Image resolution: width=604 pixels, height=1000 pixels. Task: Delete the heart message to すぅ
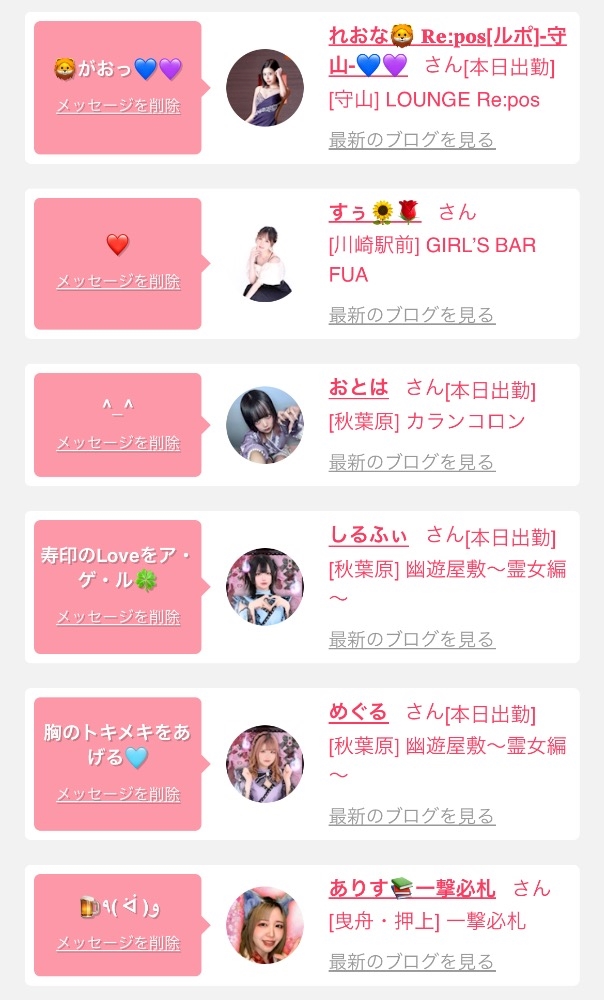[x=118, y=281]
